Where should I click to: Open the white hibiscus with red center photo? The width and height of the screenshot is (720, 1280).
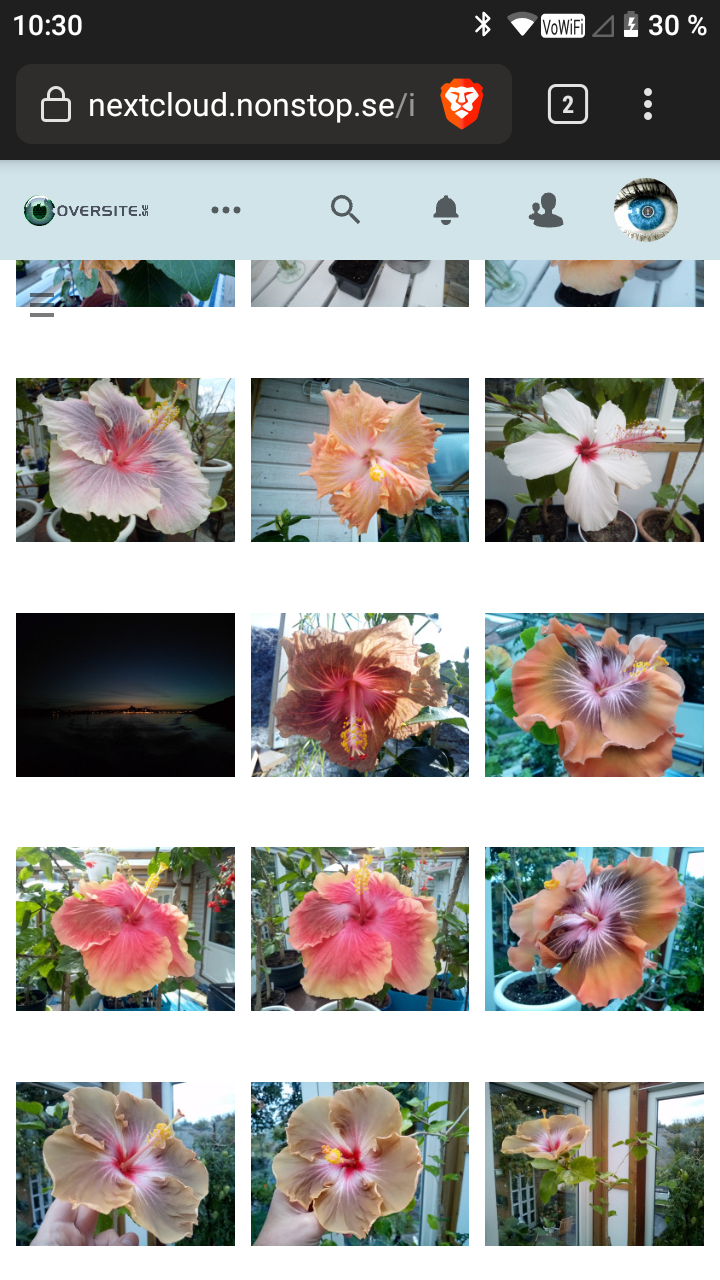(594, 460)
